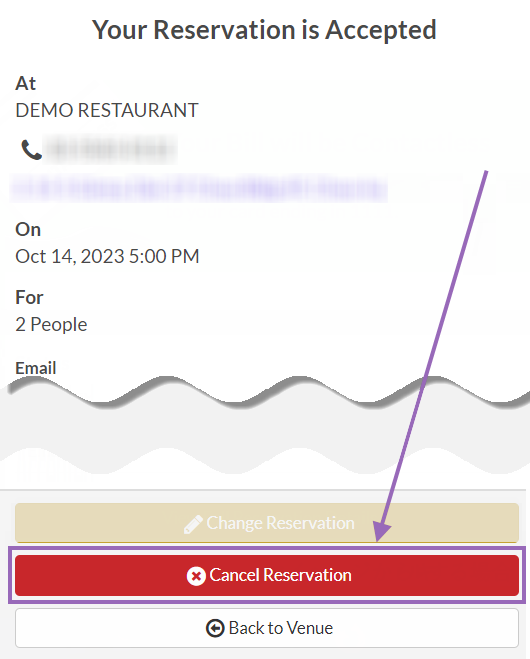Image resolution: width=530 pixels, height=659 pixels.
Task: Select Change Reservation
Action: coord(267,523)
